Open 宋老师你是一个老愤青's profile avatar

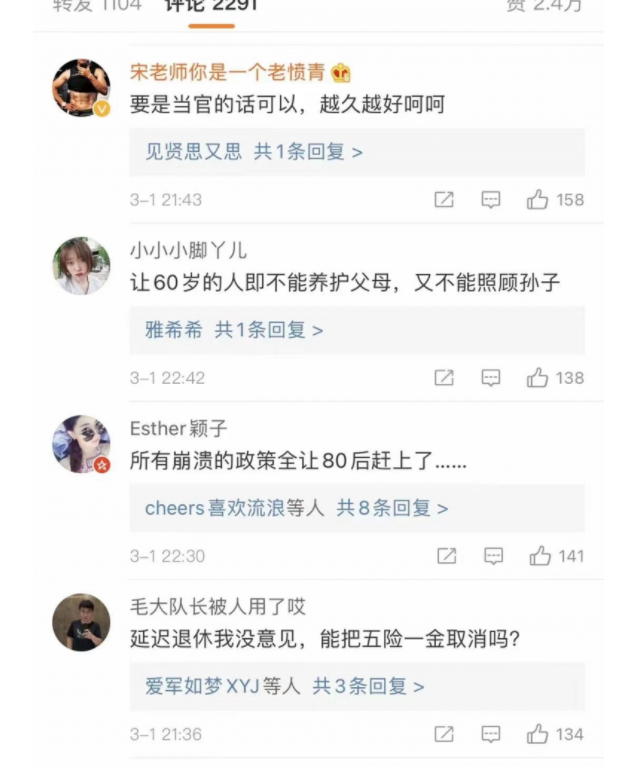pos(81,87)
